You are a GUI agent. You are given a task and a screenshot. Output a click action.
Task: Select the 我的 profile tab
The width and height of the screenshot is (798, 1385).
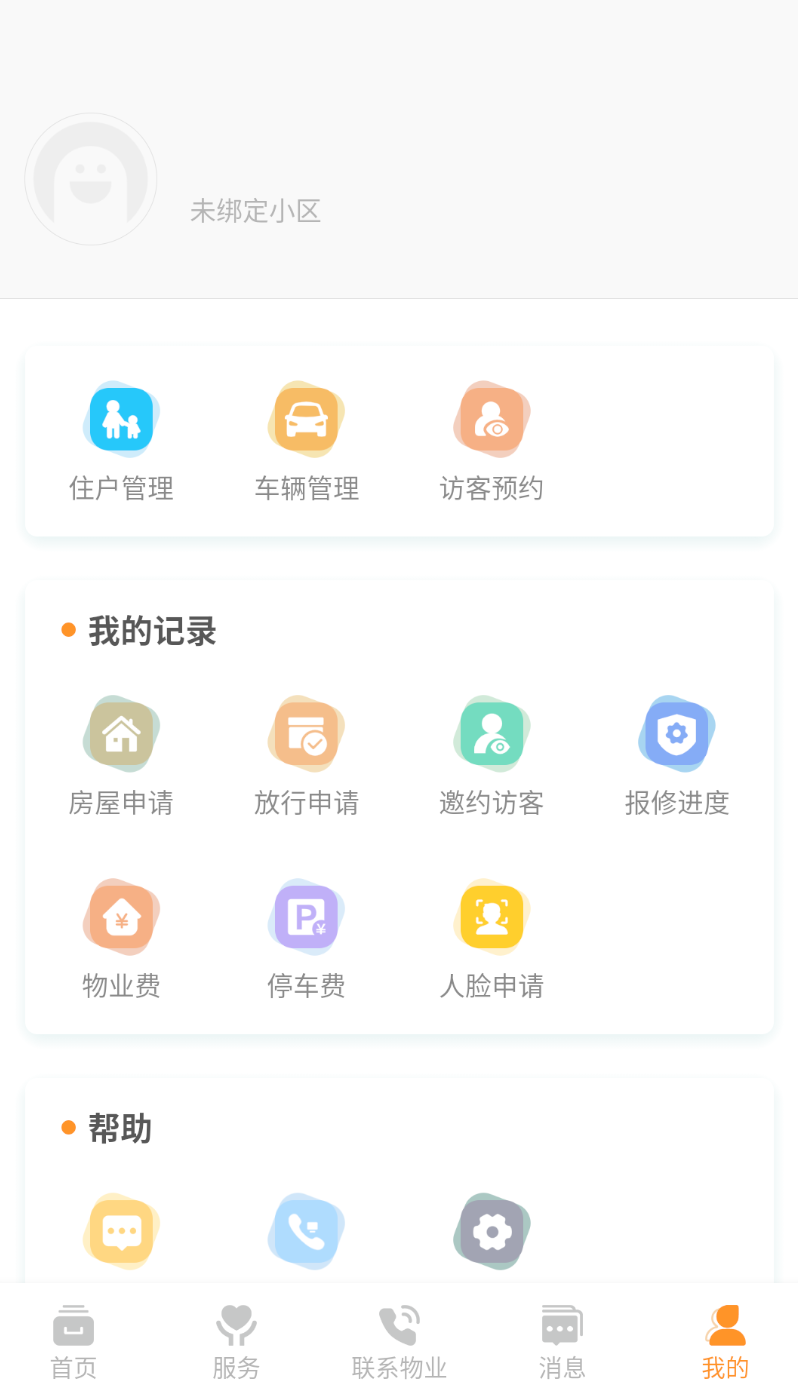point(725,1340)
